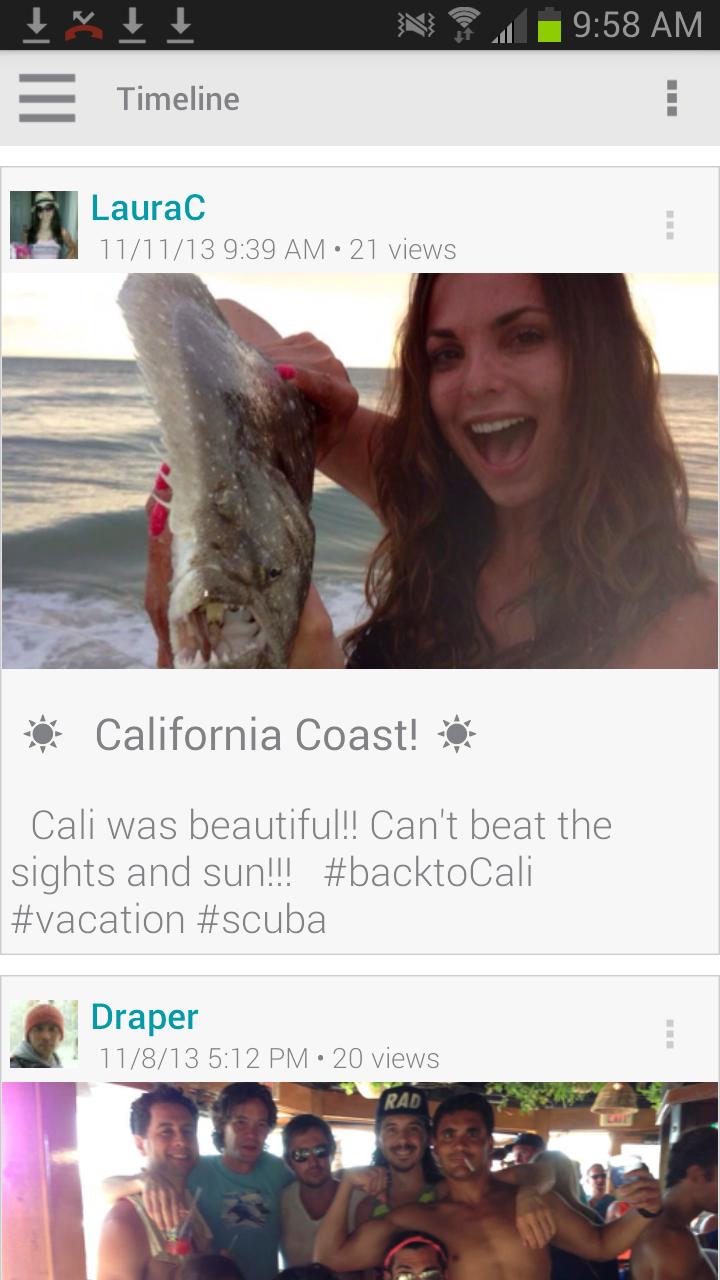Tap Draper's profile avatar

(44, 1034)
